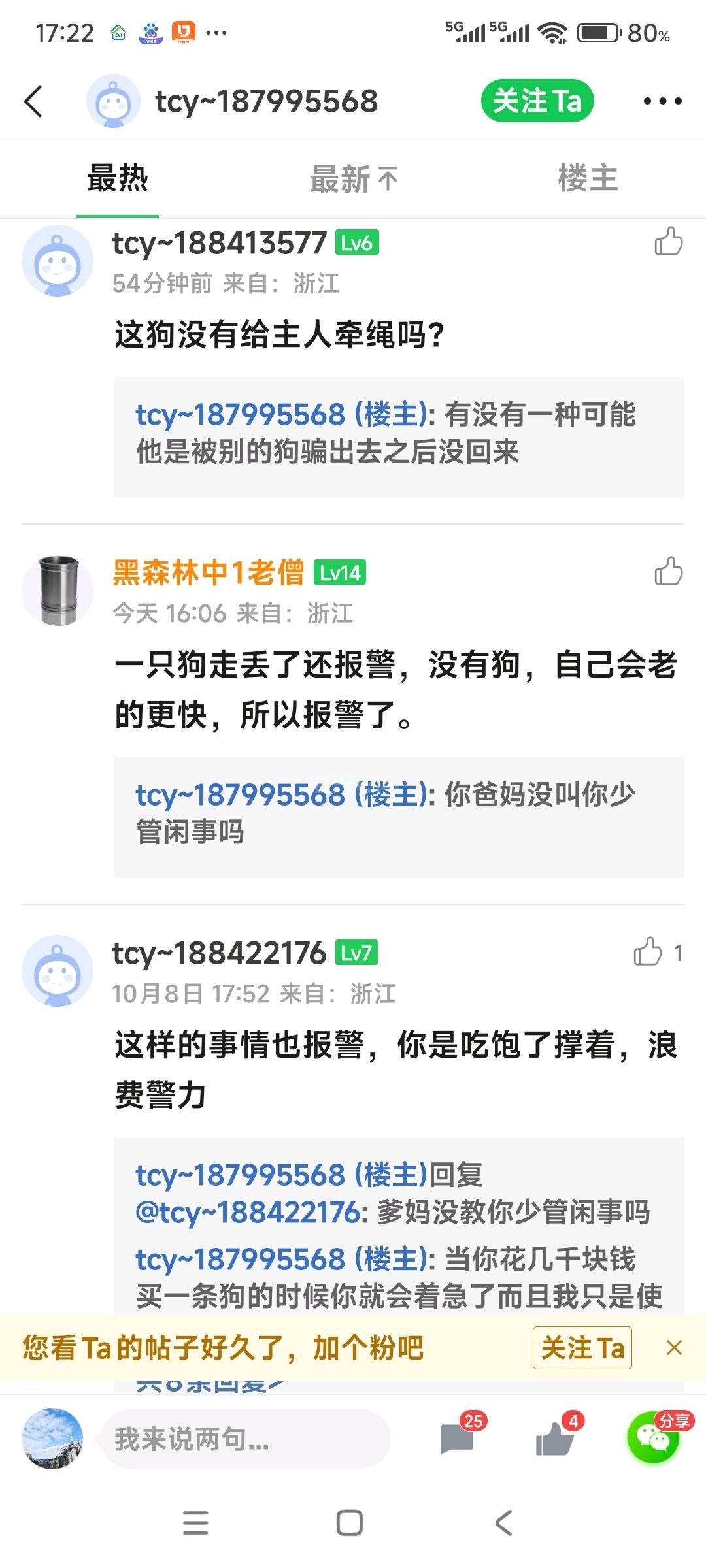Screen dimensions: 706x1568
Task: Tap the 关注Ta button in the yellow banner
Action: (x=582, y=1347)
